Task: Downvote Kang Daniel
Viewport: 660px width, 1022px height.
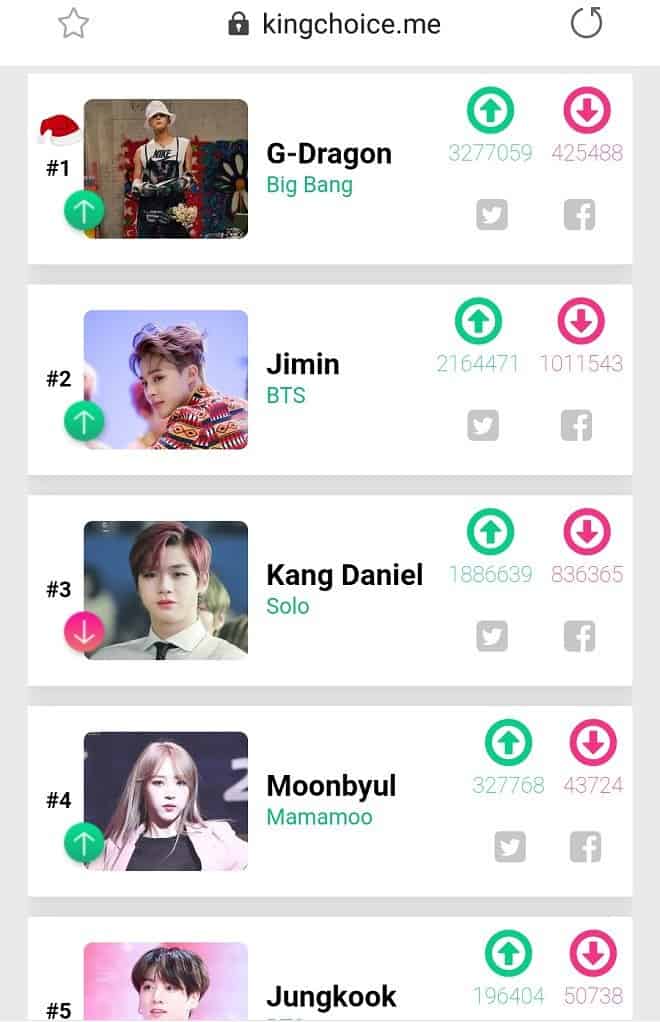Action: click(587, 532)
